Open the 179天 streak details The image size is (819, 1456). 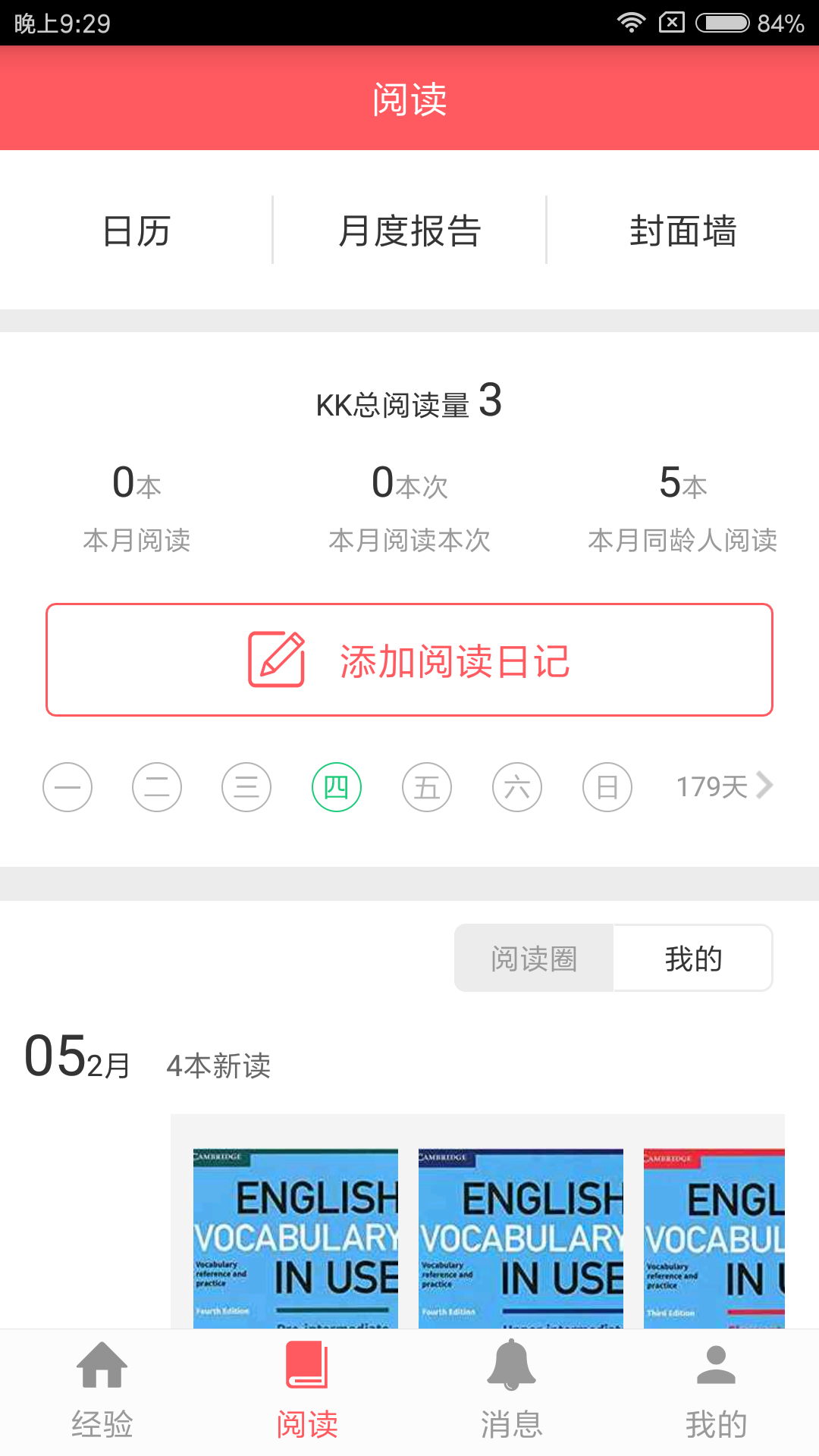724,786
